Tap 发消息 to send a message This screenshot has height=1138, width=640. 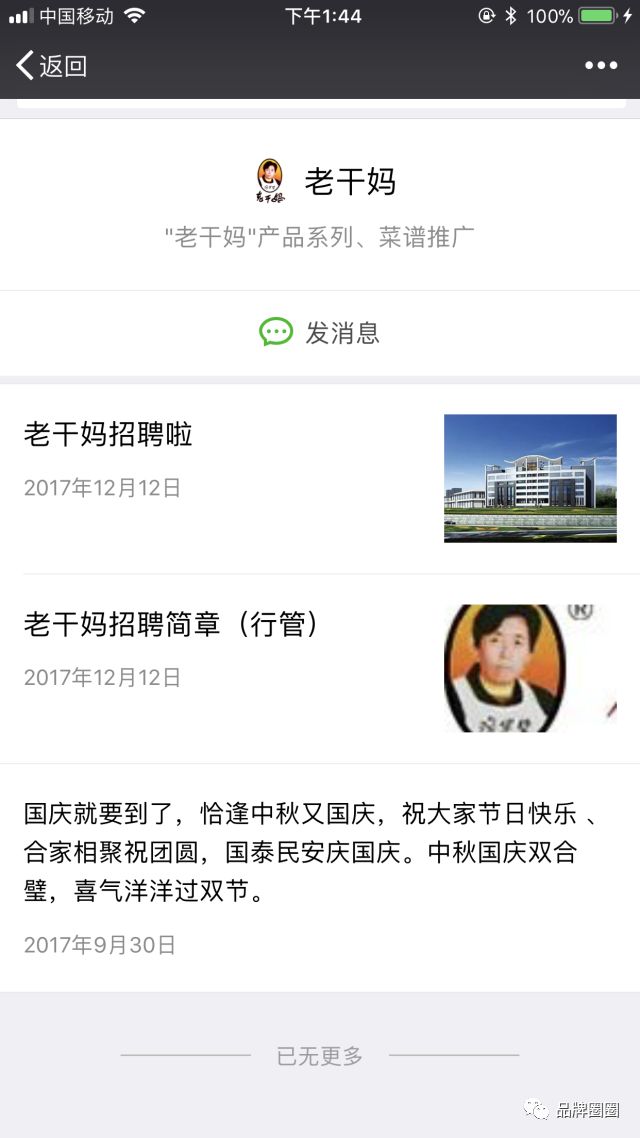(320, 332)
